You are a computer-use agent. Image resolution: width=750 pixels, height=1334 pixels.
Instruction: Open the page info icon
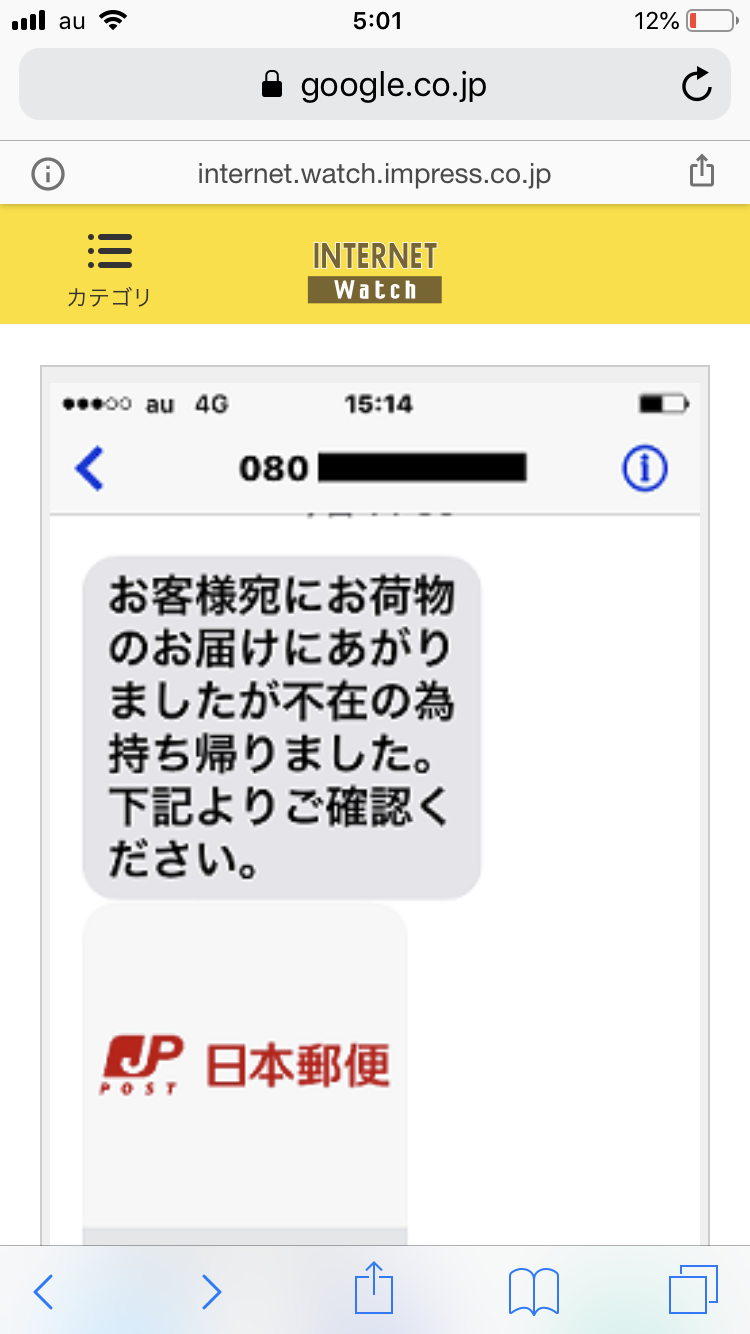point(48,174)
